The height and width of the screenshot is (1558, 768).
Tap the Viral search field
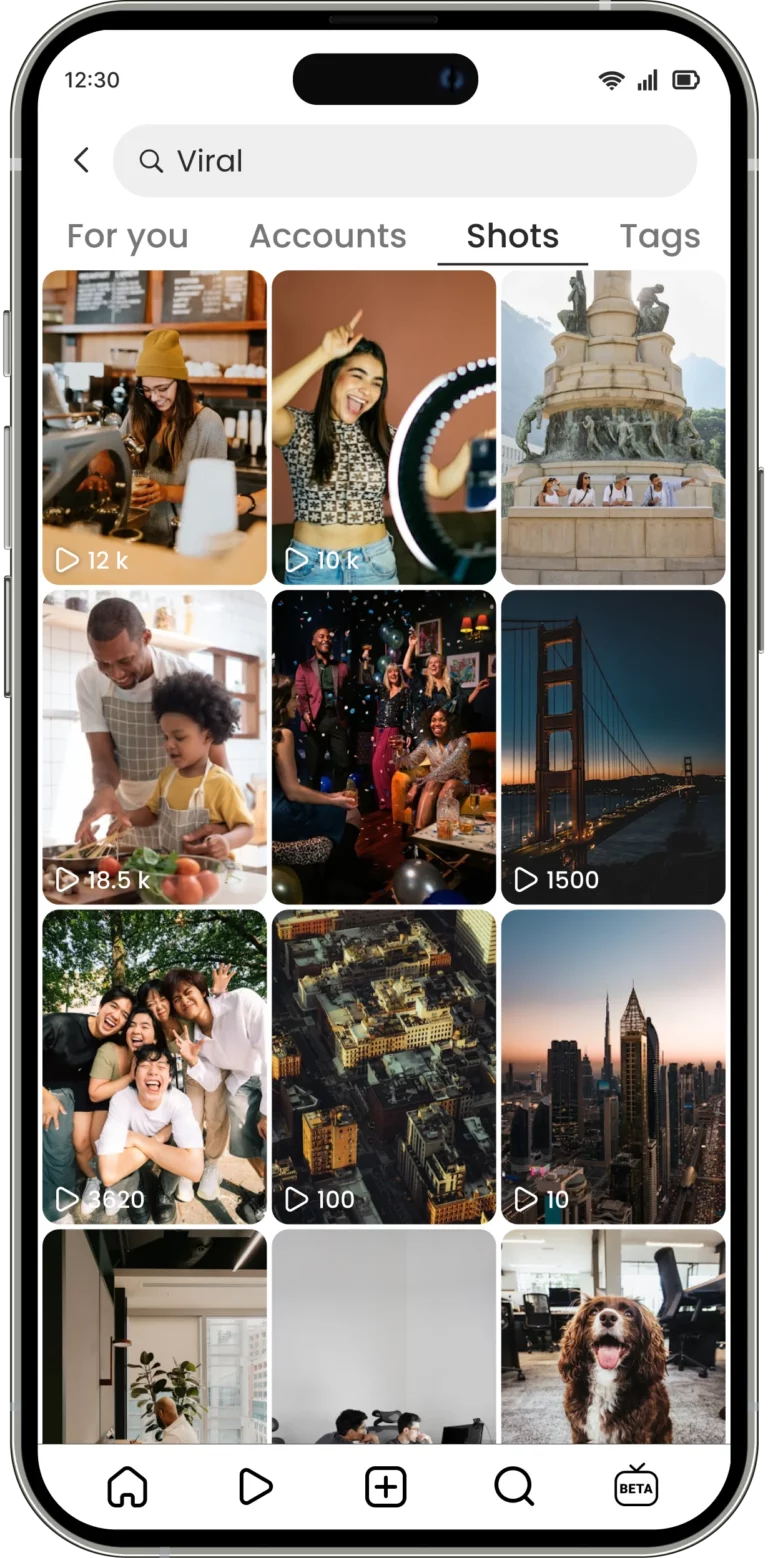[x=404, y=161]
